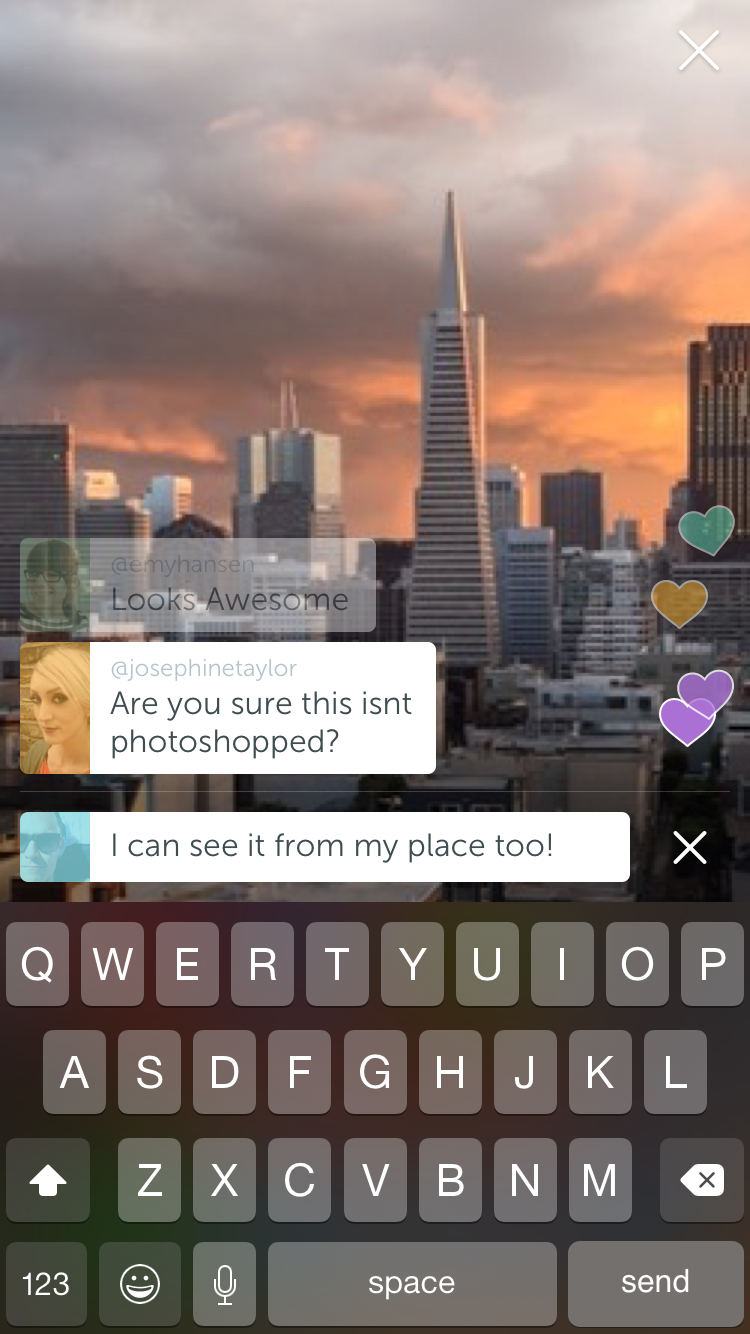Close the live broadcast view
750x1334 pixels.
click(x=698, y=51)
